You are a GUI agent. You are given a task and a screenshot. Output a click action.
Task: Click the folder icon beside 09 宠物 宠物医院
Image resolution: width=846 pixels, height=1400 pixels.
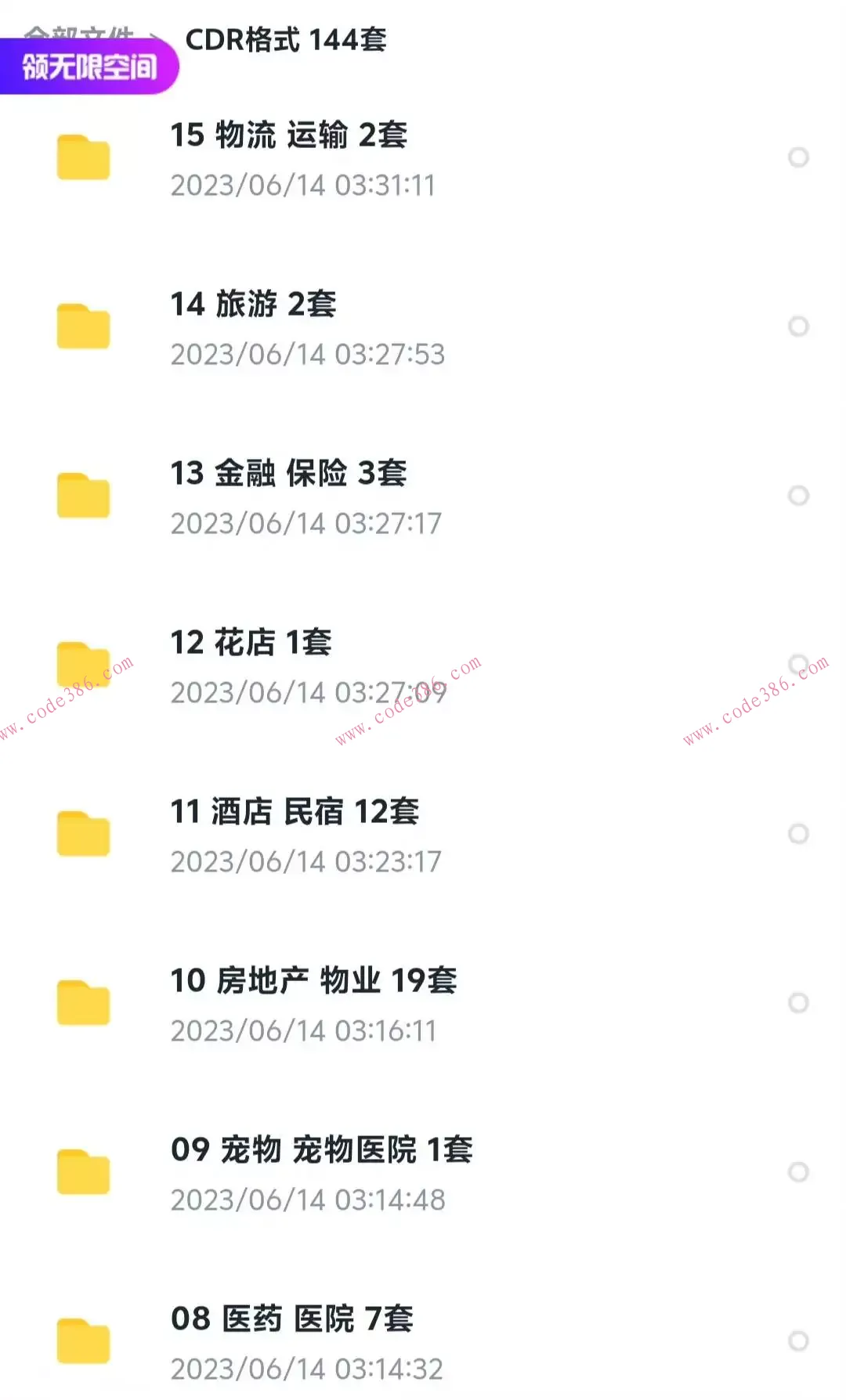pyautogui.click(x=83, y=1171)
